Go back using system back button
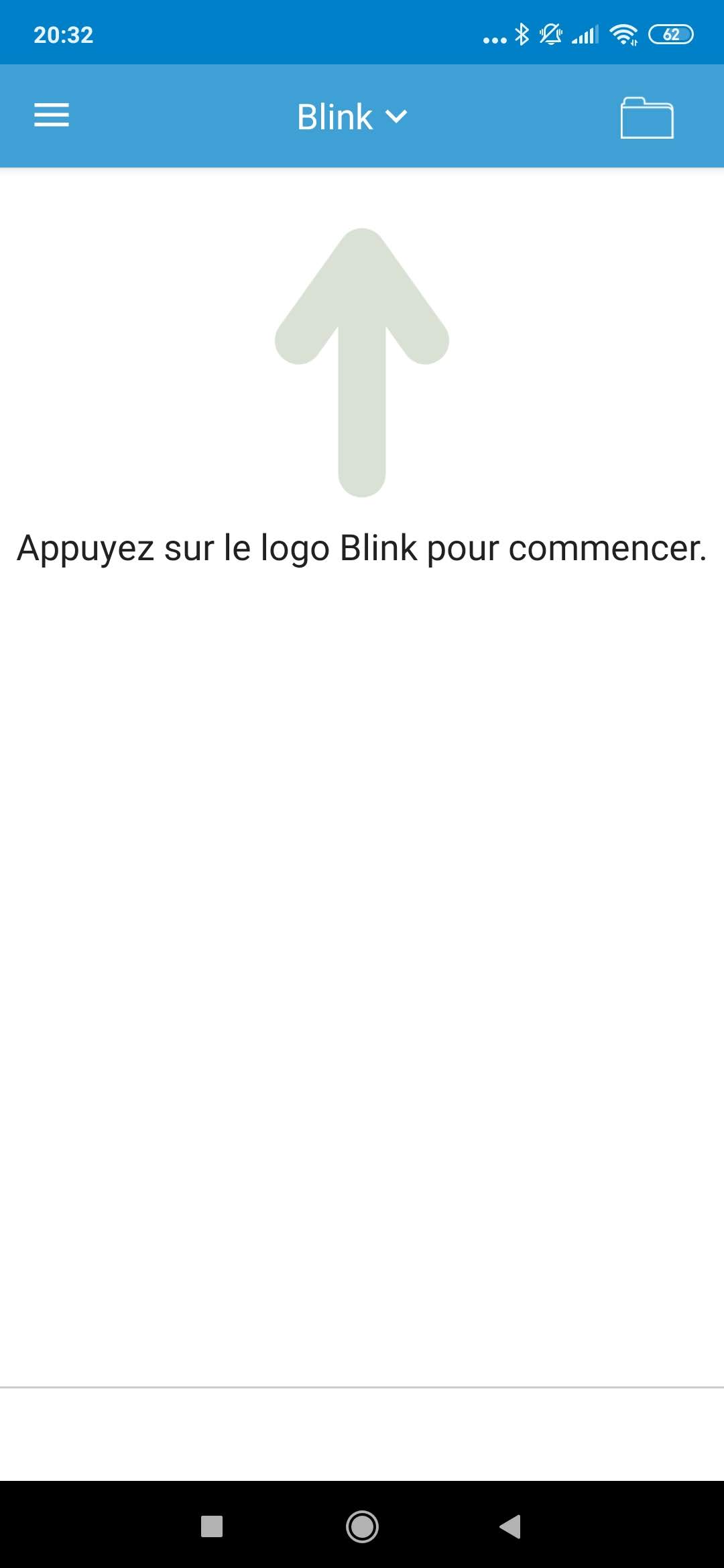The height and width of the screenshot is (1568, 724). tap(510, 1526)
